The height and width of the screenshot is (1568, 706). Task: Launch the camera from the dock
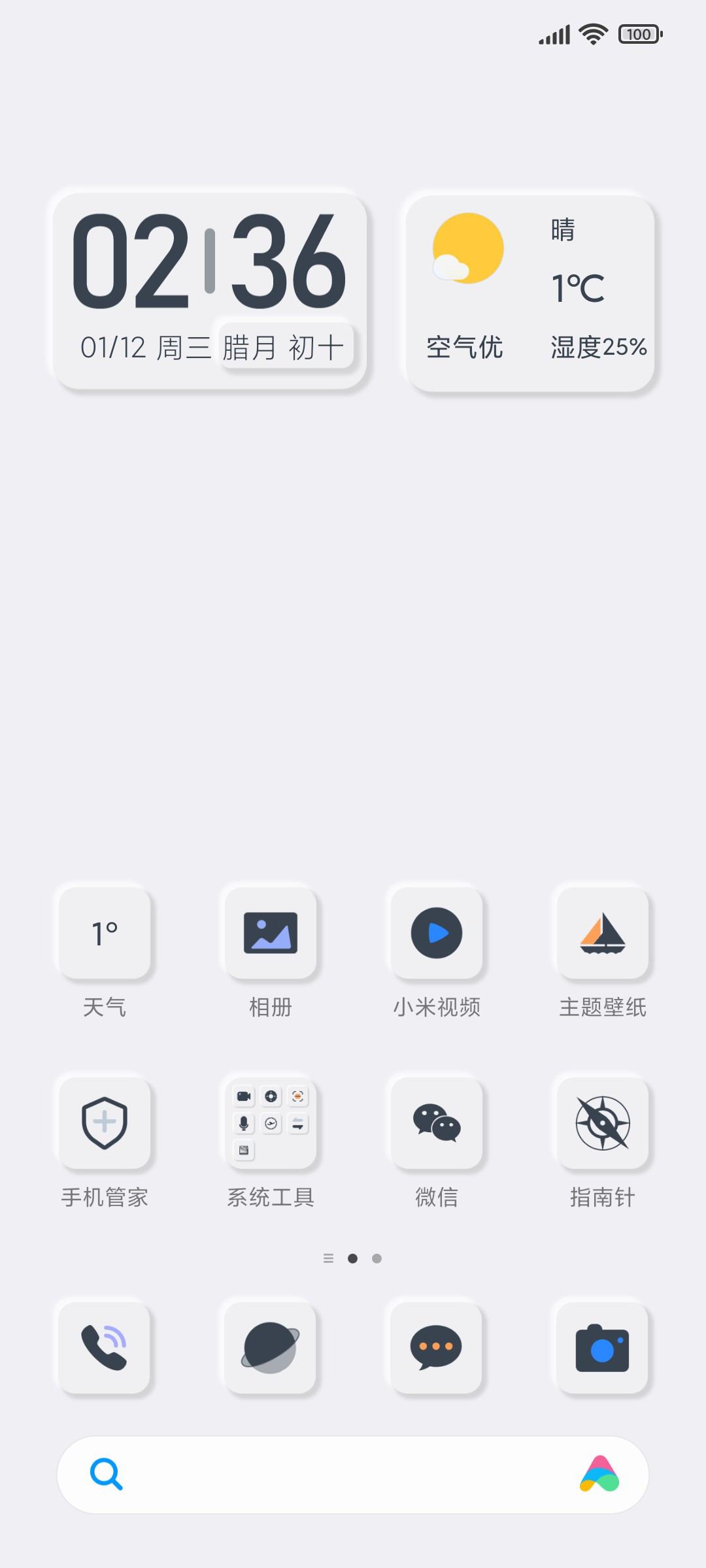tap(603, 1348)
